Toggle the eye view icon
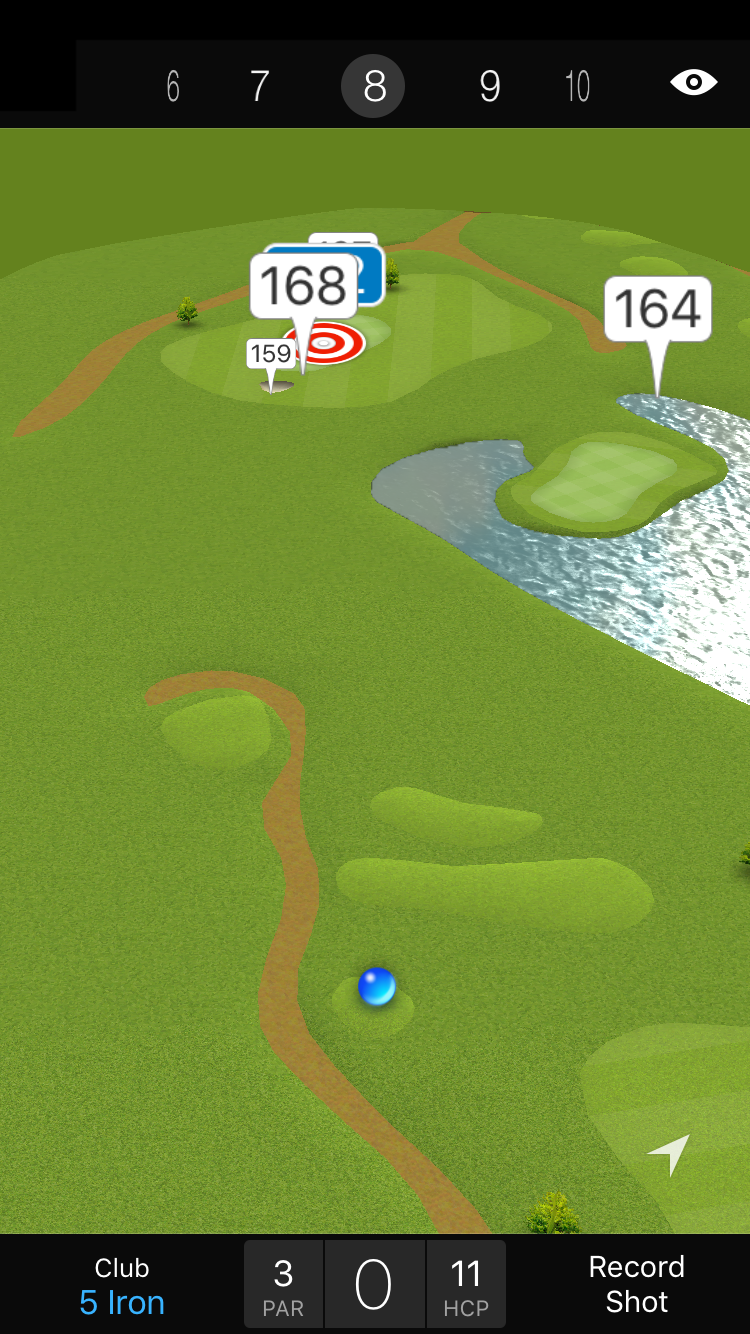 tap(693, 83)
